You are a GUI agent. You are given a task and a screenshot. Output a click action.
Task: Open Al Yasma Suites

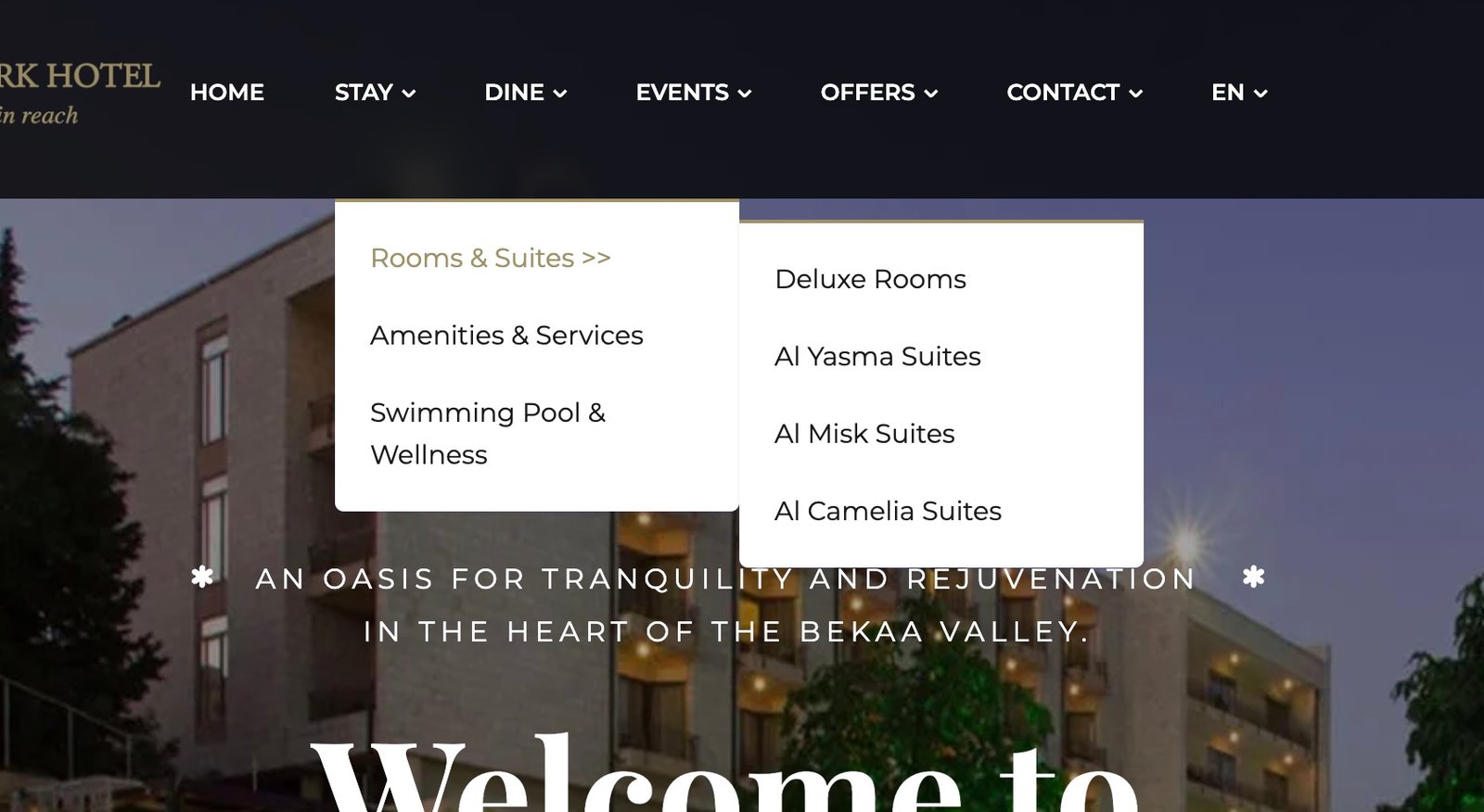click(x=877, y=357)
